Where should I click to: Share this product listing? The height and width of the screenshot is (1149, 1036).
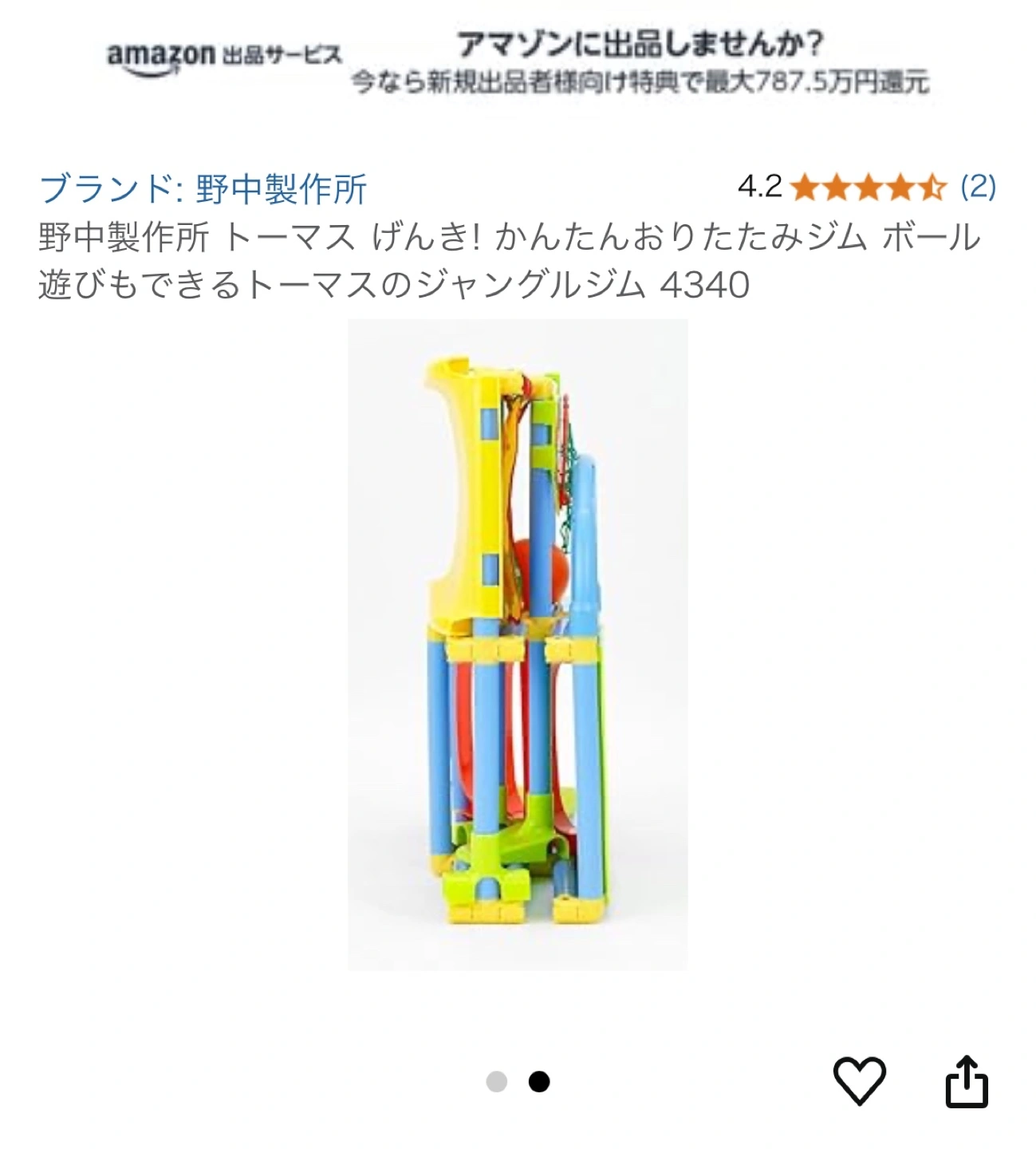click(966, 1081)
